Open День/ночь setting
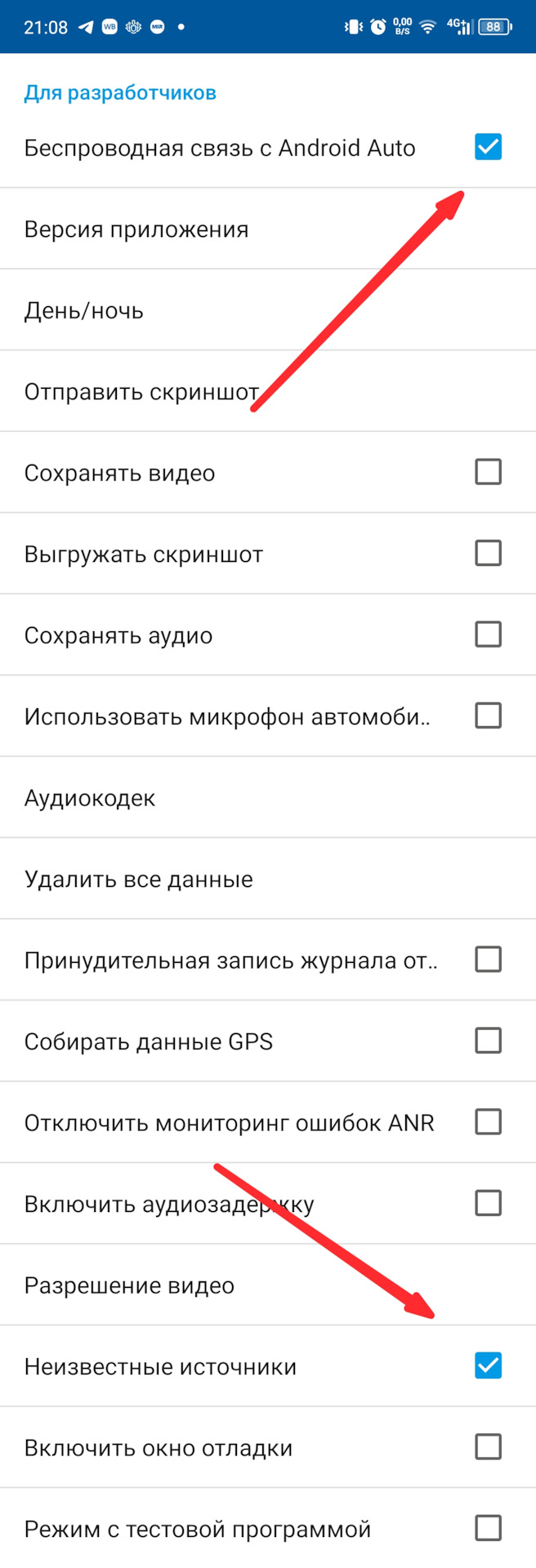The height and width of the screenshot is (1568, 536). pos(84,310)
